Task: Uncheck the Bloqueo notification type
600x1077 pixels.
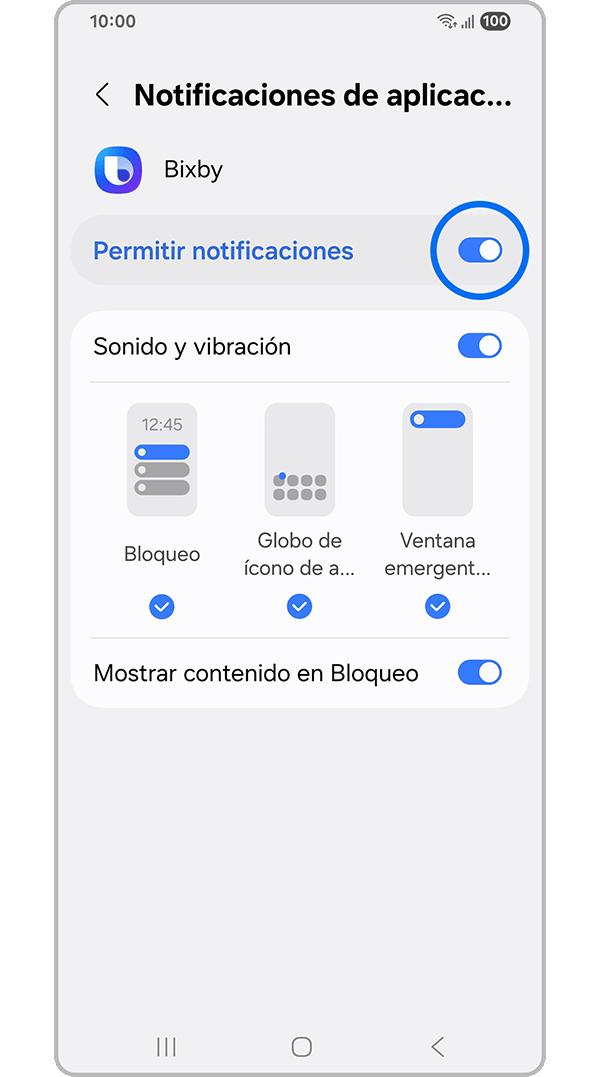Action: point(162,606)
